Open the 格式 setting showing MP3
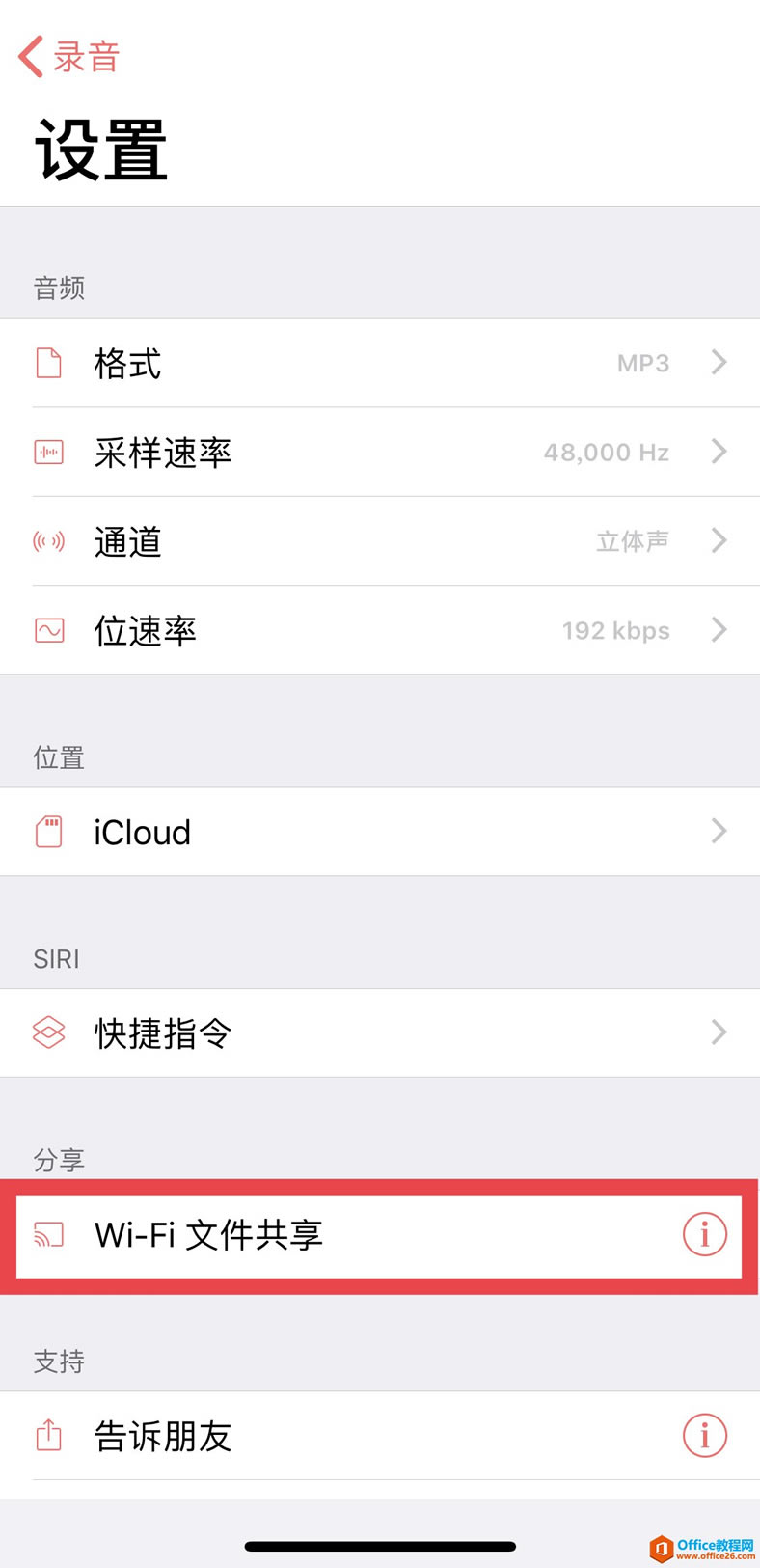 [380, 363]
